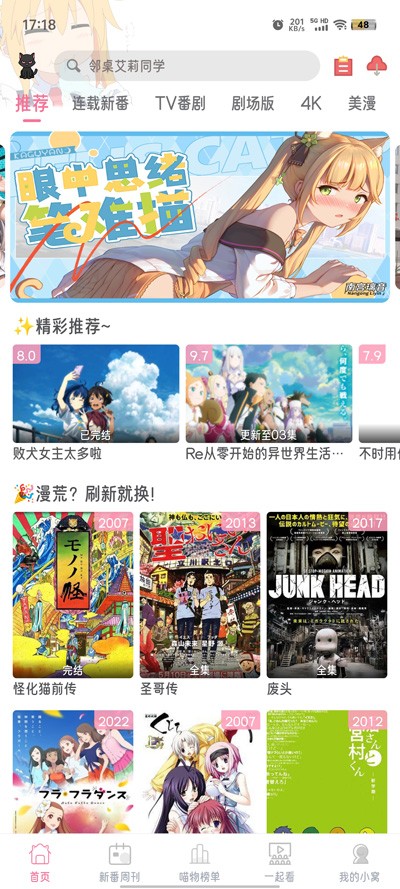Open the cloud download icon
This screenshot has width=400, height=889.
377,66
